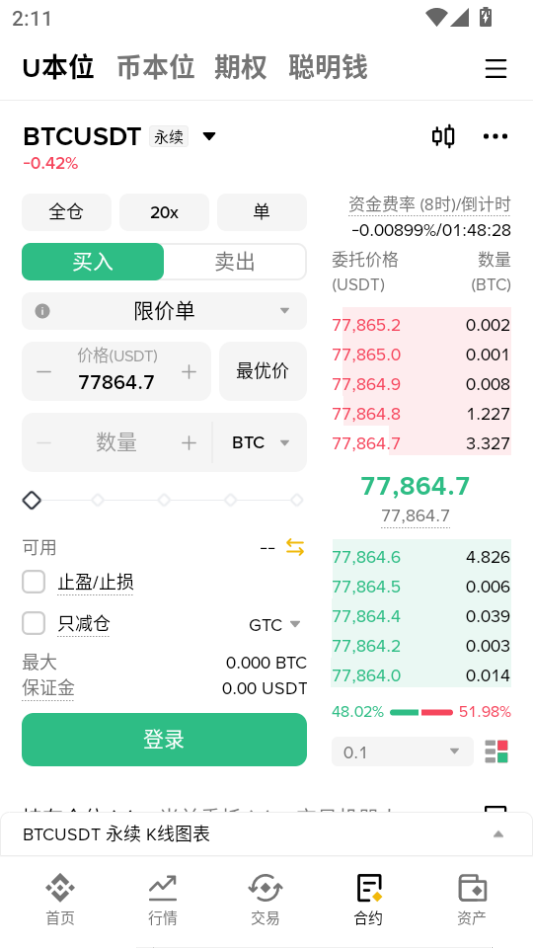Open the candlestick chart icon
Screen dimensions: 533x948
[x=443, y=136]
